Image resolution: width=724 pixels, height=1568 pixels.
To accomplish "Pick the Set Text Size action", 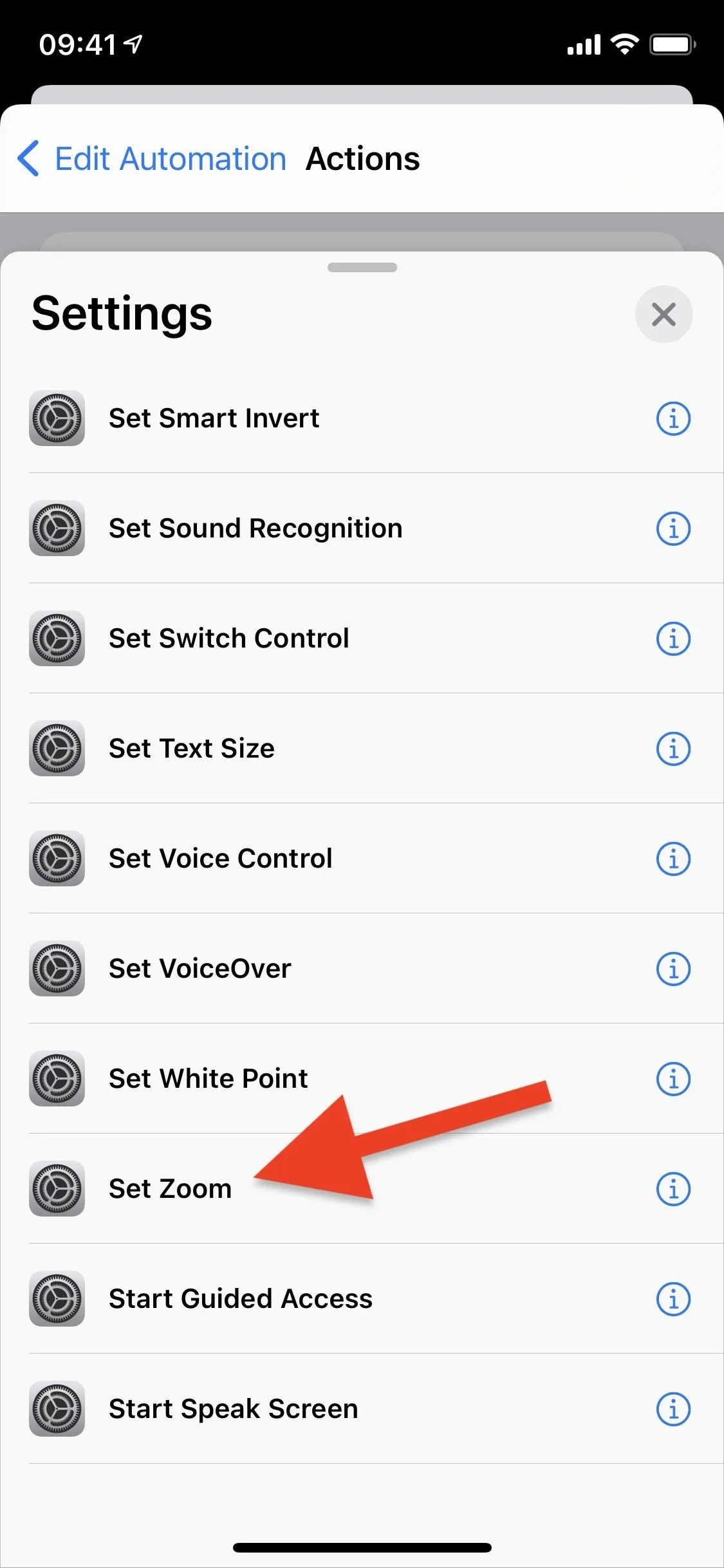I will 362,749.
